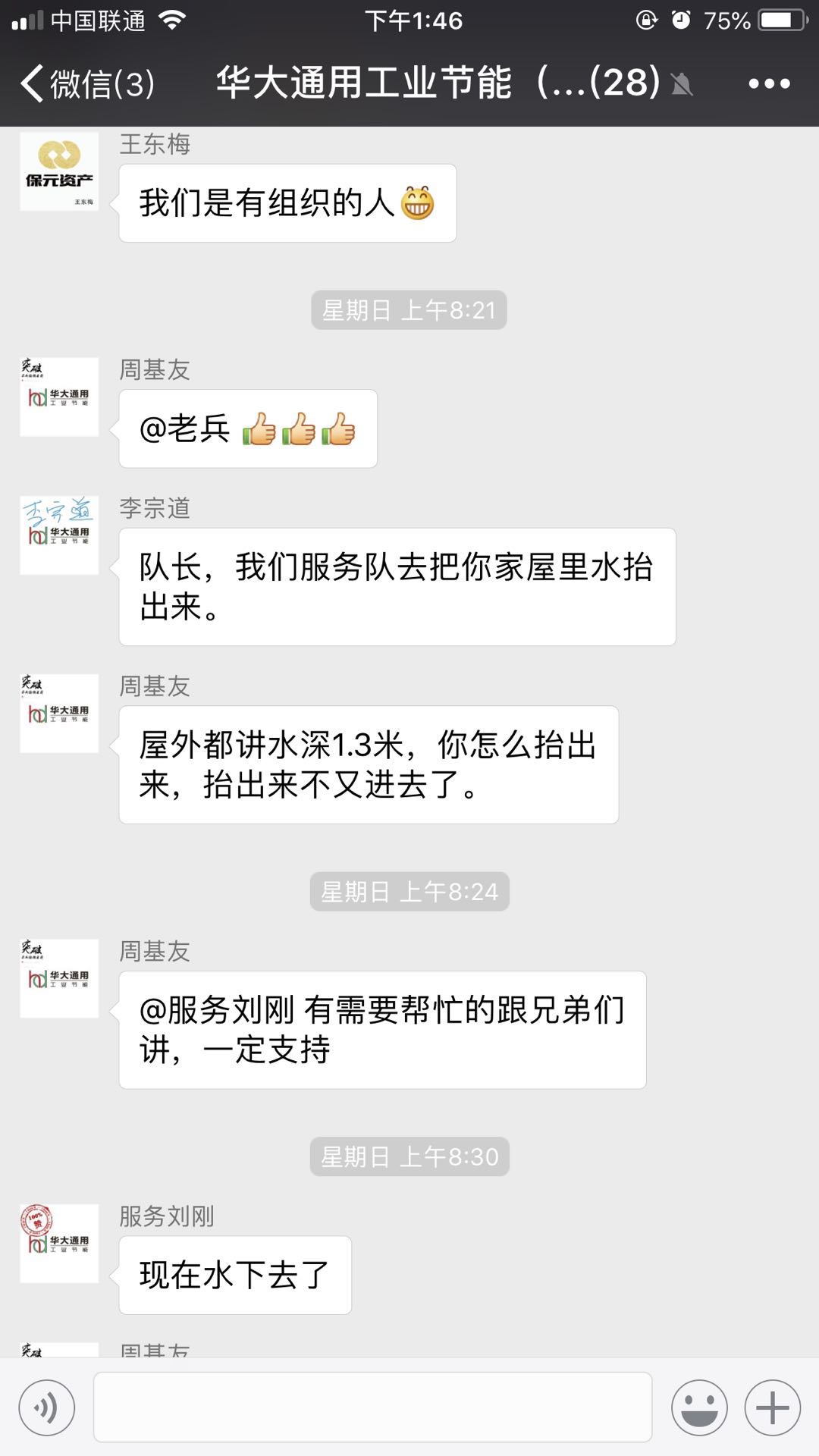Viewport: 819px width, 1456px height.
Task: Go back to the 微信 chat list
Action: click(x=88, y=83)
